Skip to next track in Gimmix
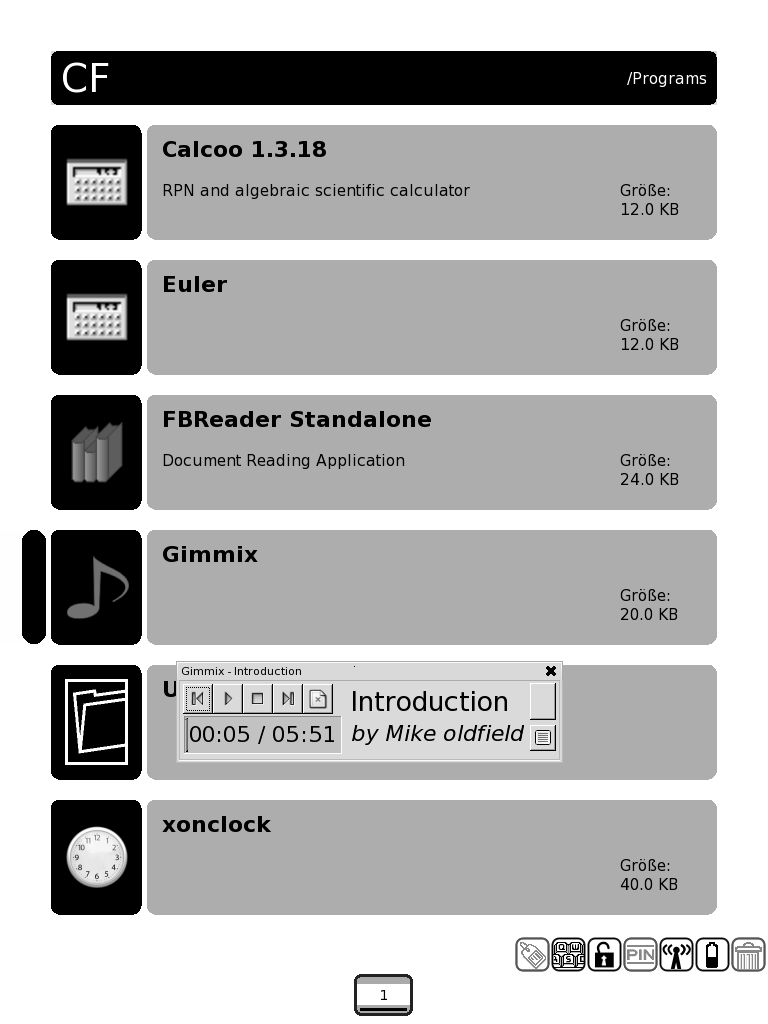The height and width of the screenshot is (1024, 768). 288,698
